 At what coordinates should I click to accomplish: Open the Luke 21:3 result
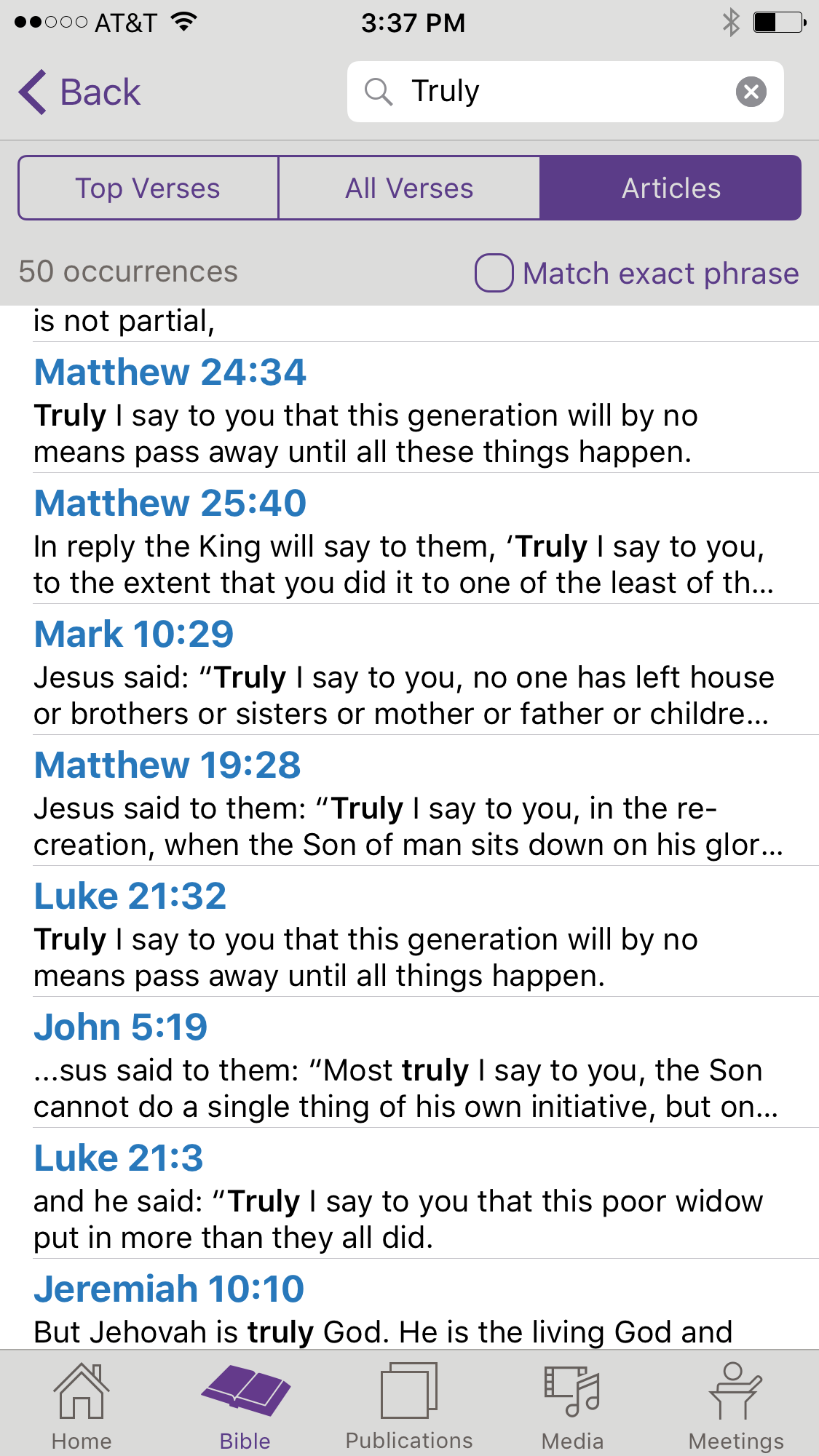point(119,1158)
